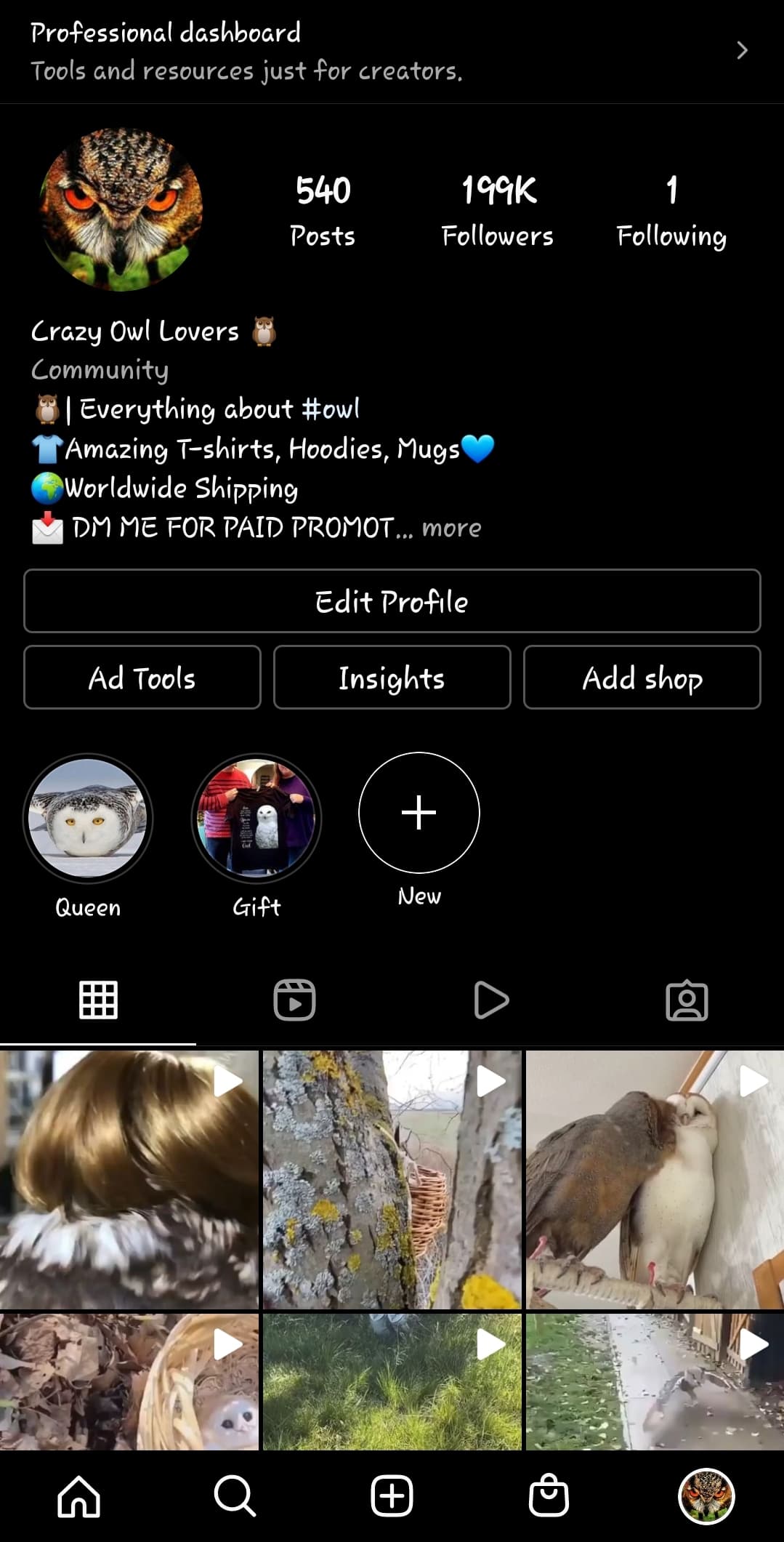This screenshot has width=784, height=1542.
Task: Switch to the videos tab
Action: point(491,1000)
